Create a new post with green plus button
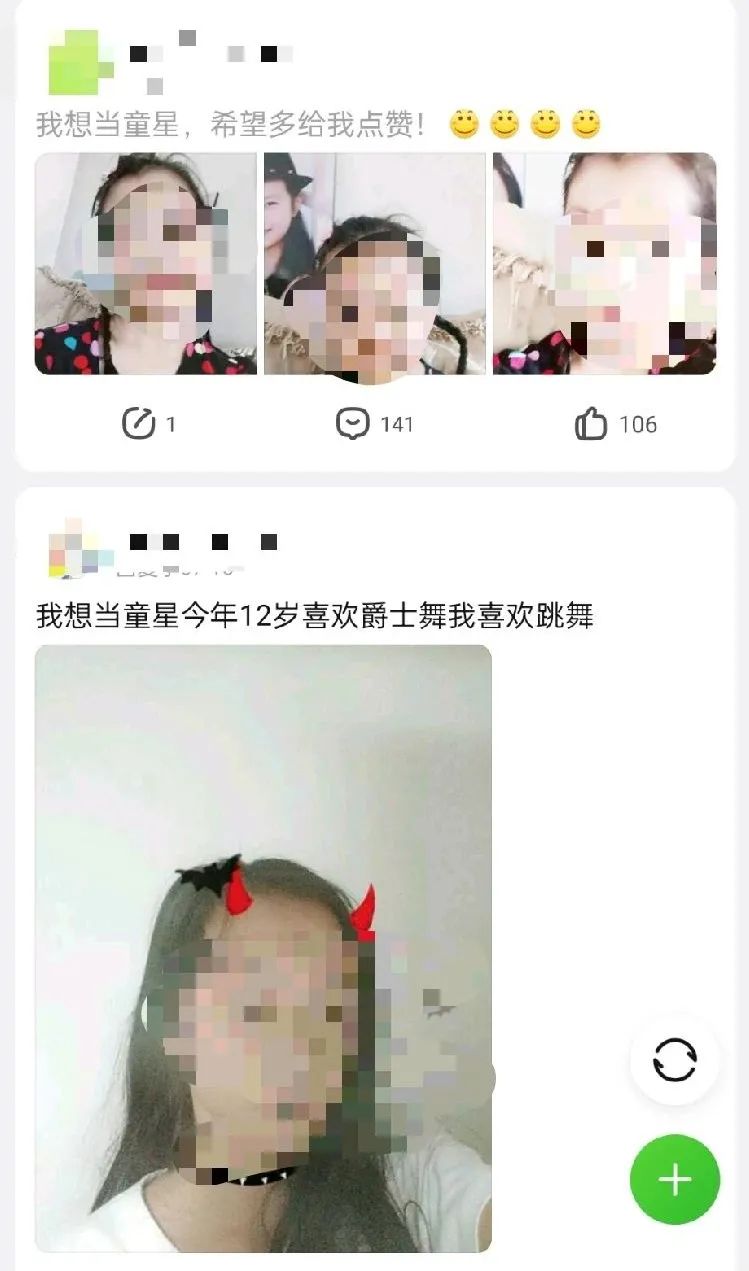 click(x=675, y=1180)
